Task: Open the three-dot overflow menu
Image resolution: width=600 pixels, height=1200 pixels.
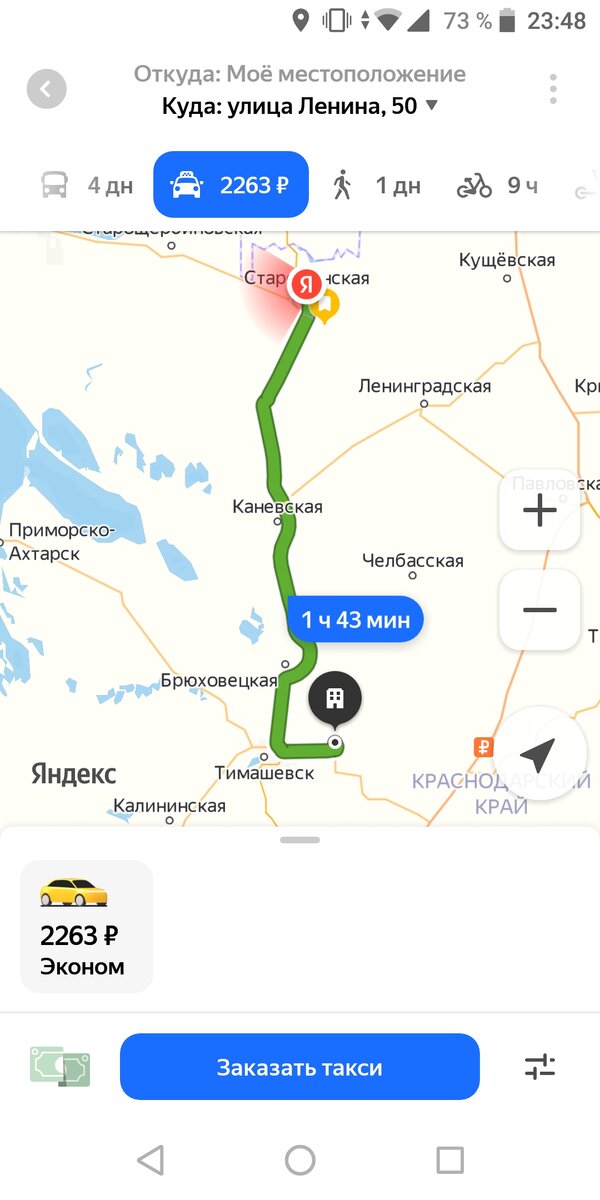Action: pyautogui.click(x=553, y=89)
